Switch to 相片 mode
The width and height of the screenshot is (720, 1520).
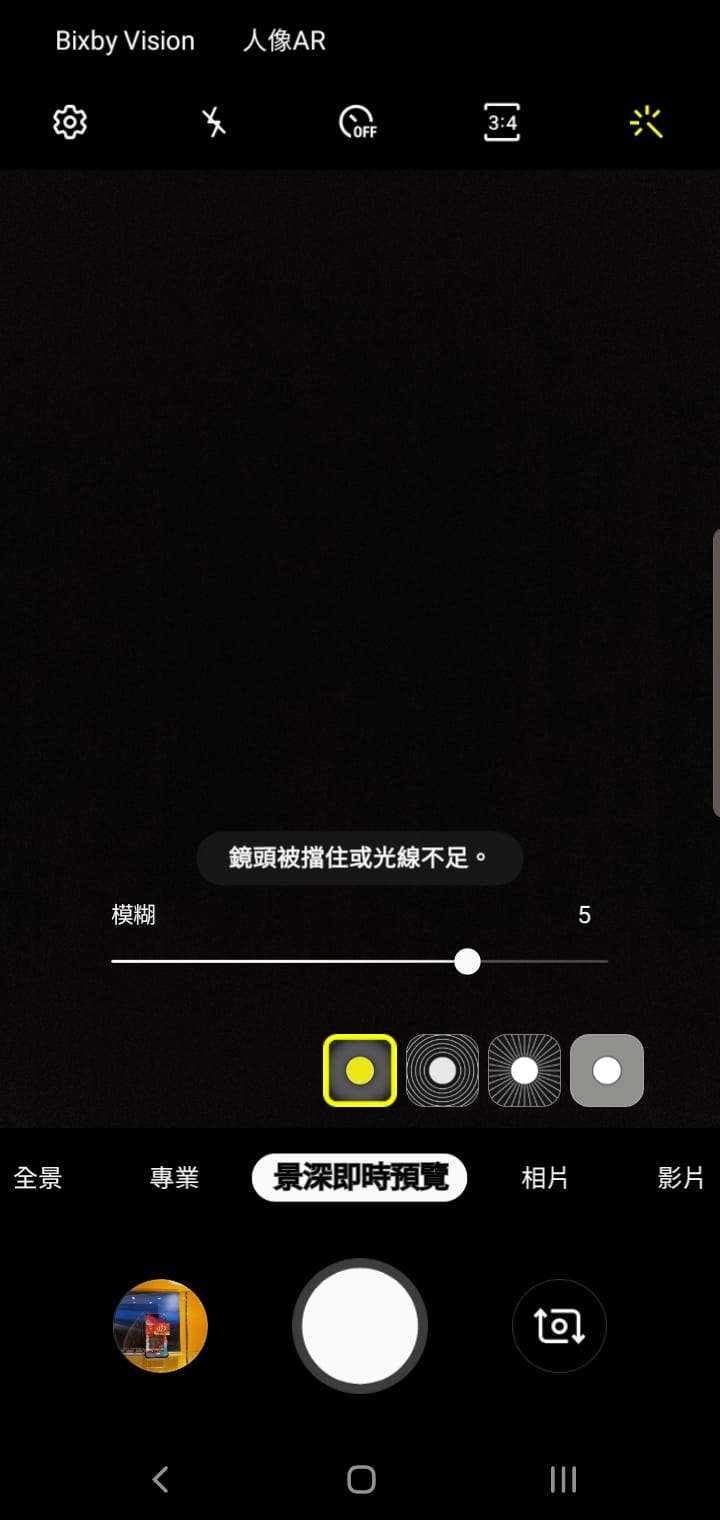(x=545, y=1178)
